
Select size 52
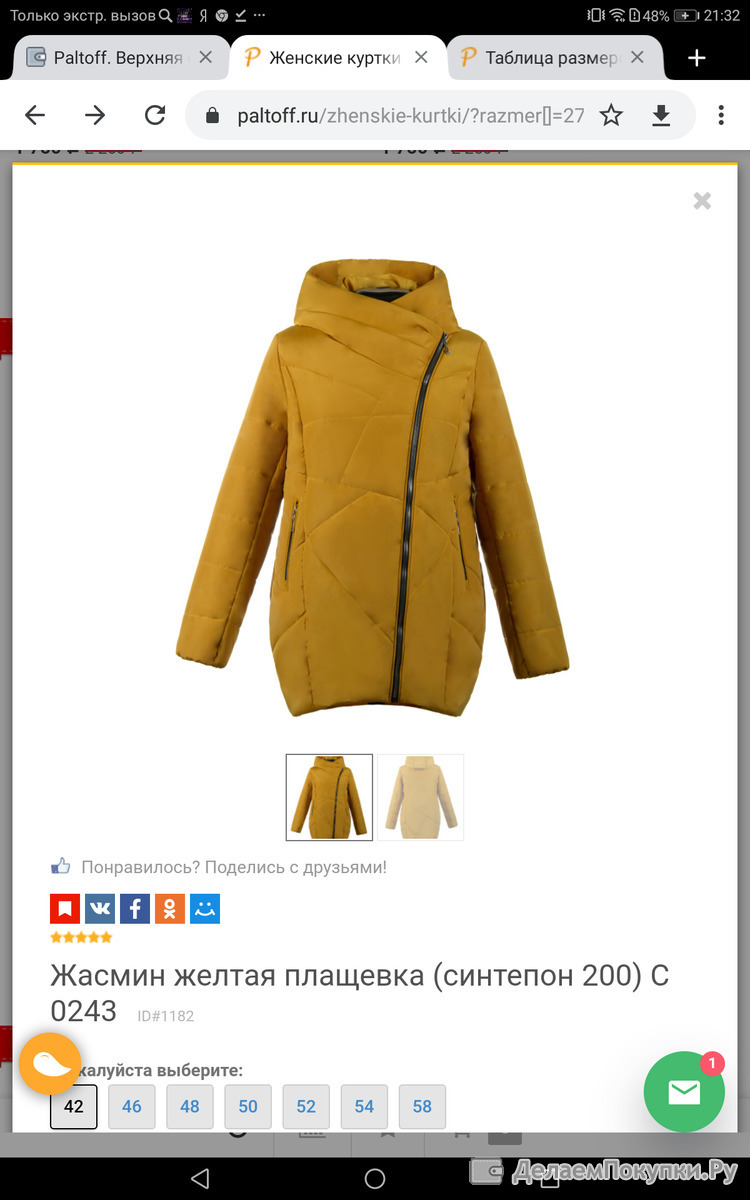[x=306, y=1107]
